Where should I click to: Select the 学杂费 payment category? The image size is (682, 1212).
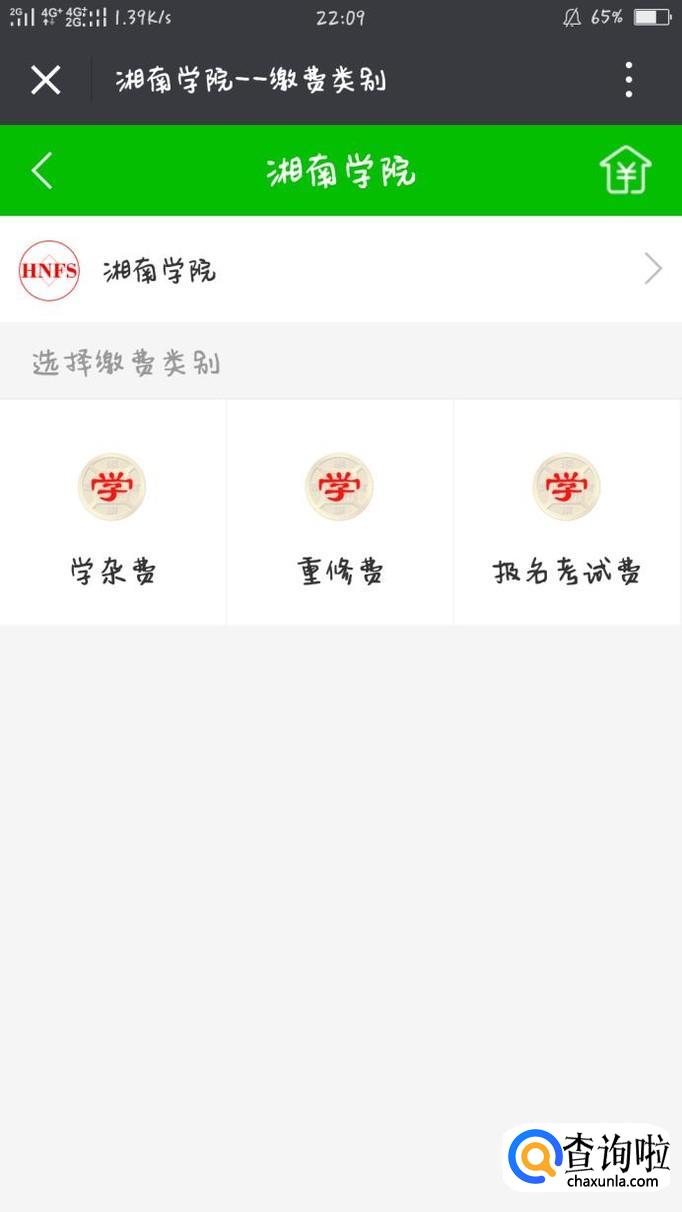113,513
